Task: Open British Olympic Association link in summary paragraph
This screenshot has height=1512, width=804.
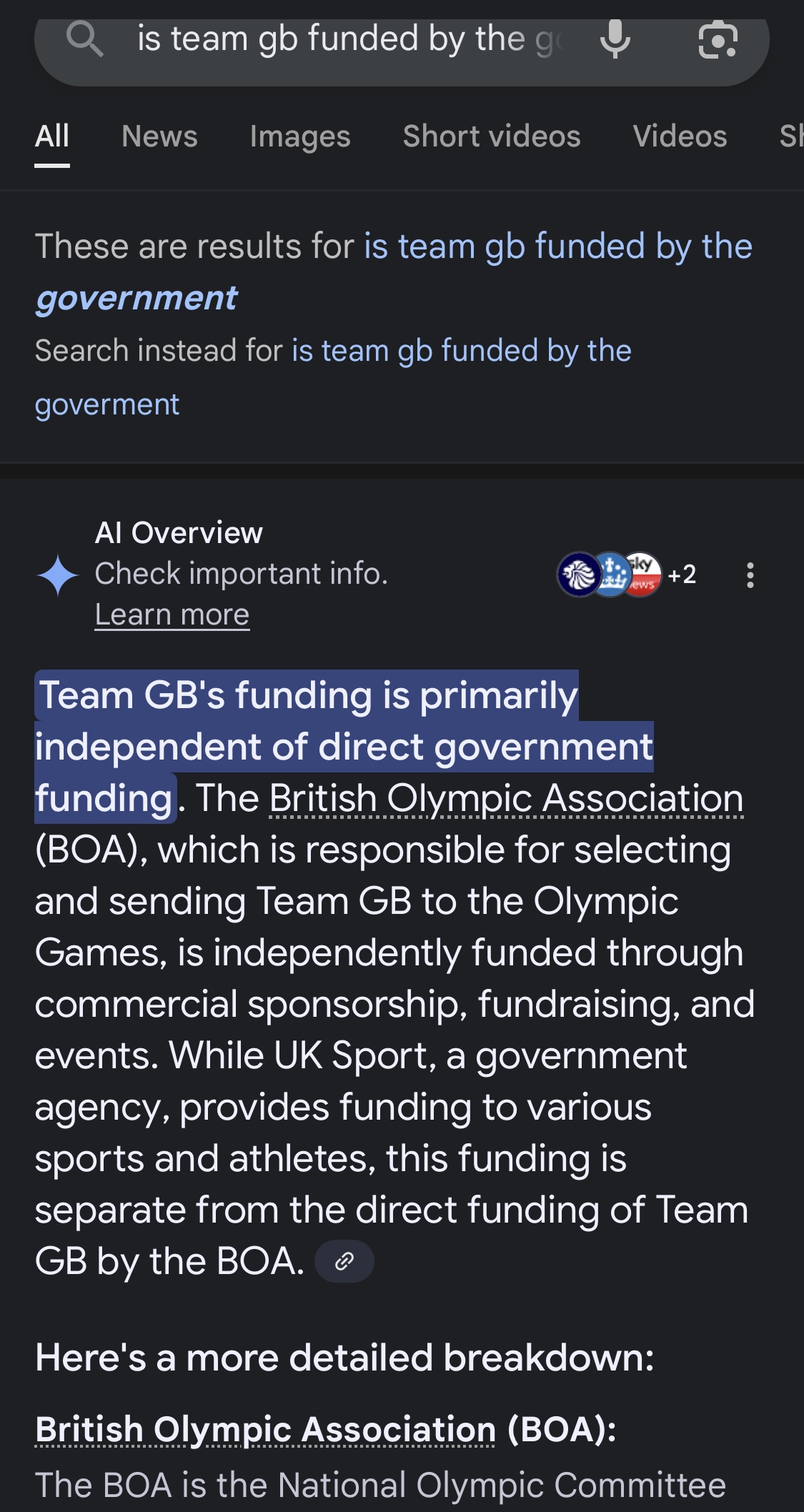Action: (507, 798)
